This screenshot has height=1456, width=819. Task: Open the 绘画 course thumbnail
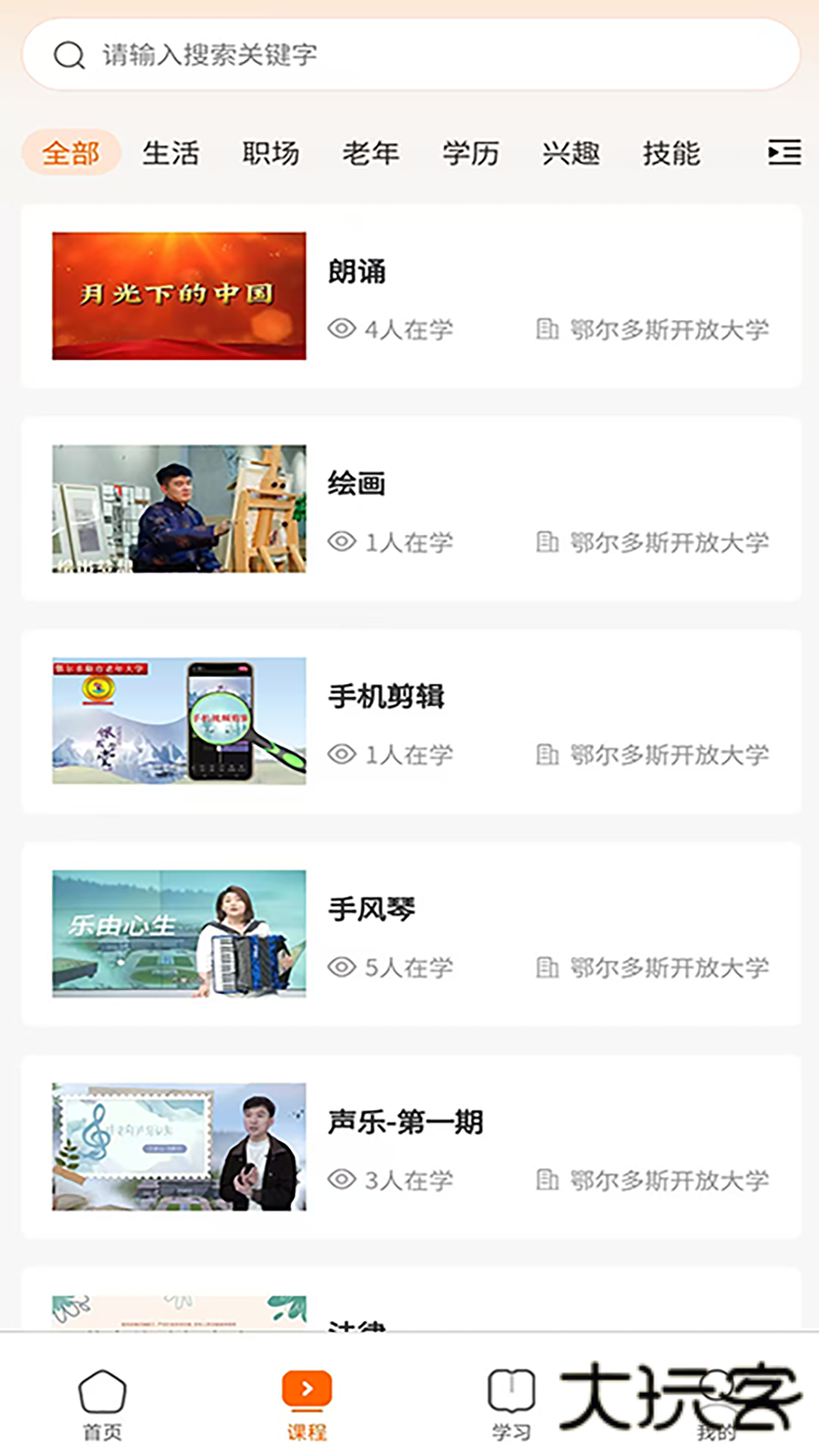click(x=178, y=508)
